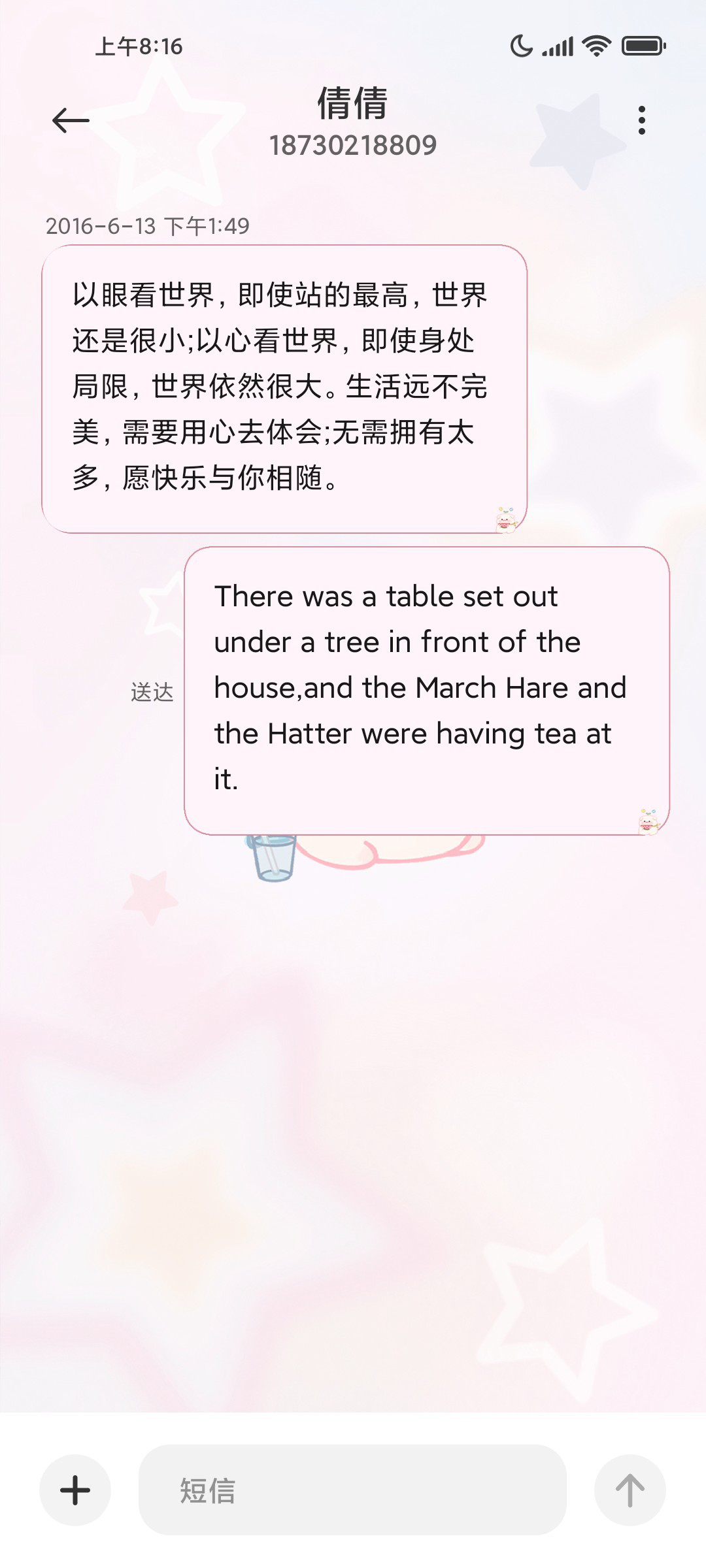Tap the 短信 message input field

coord(352,1490)
